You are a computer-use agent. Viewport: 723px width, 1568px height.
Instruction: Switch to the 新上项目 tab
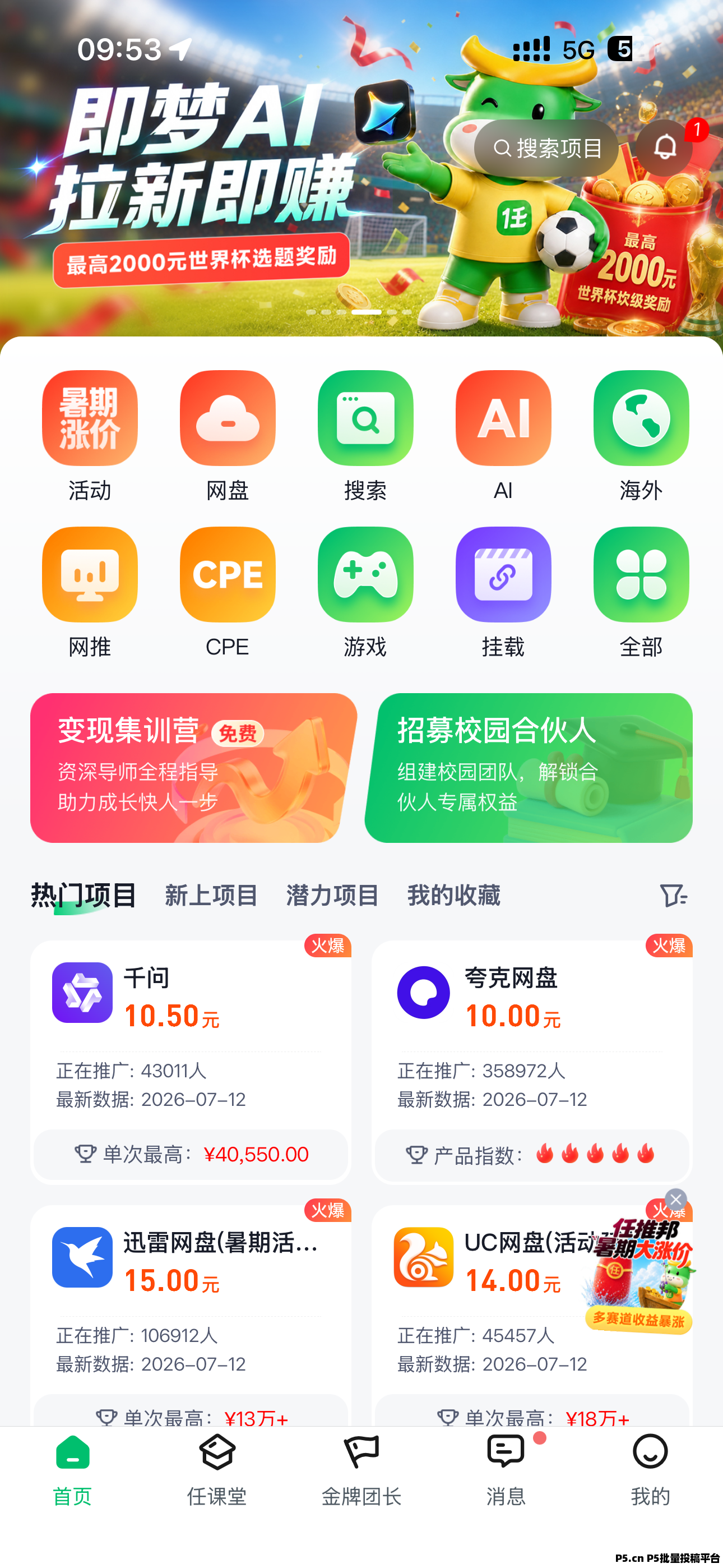point(211,896)
